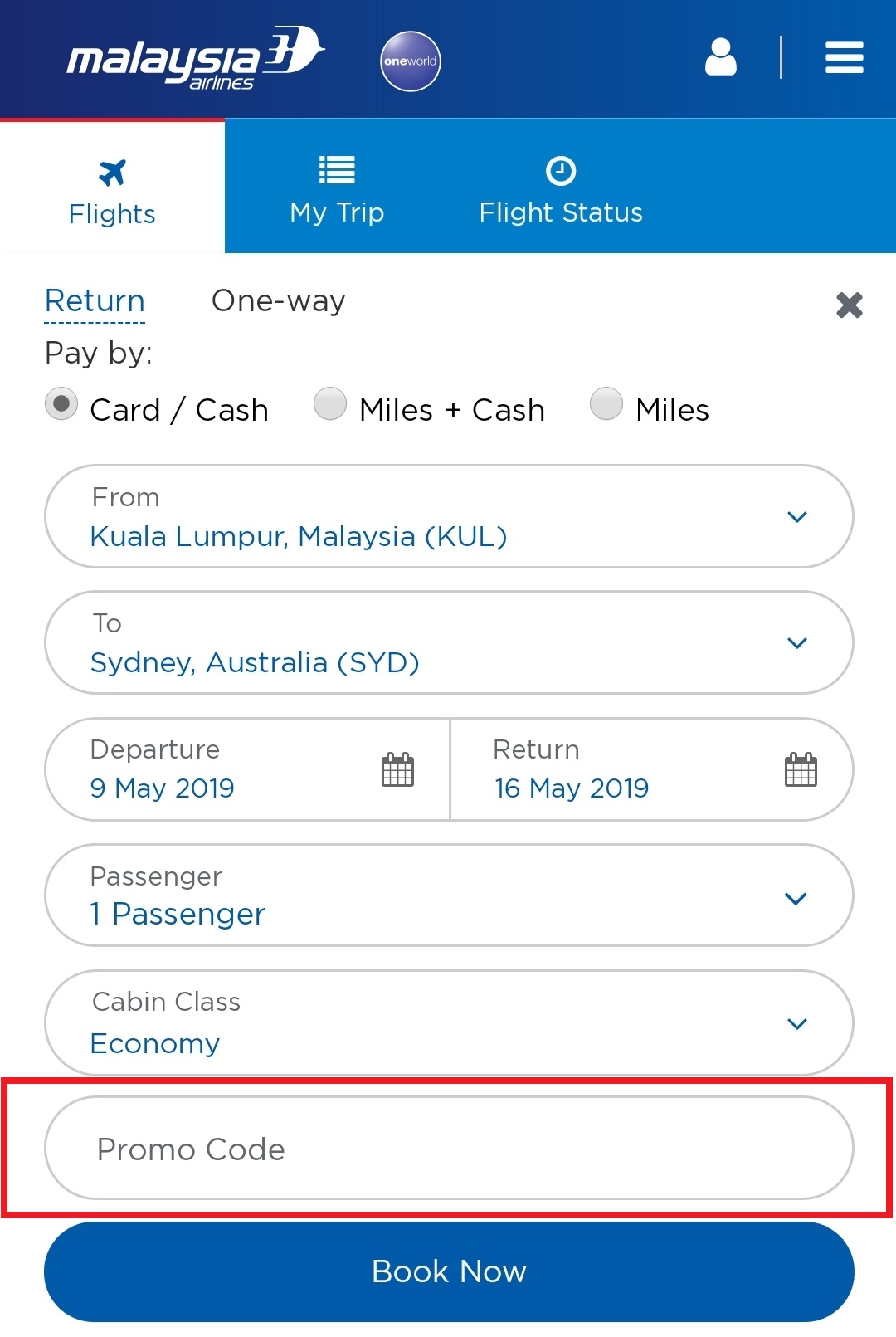Image resolution: width=896 pixels, height=1337 pixels.
Task: Switch to One-way trip
Action: pos(278,301)
